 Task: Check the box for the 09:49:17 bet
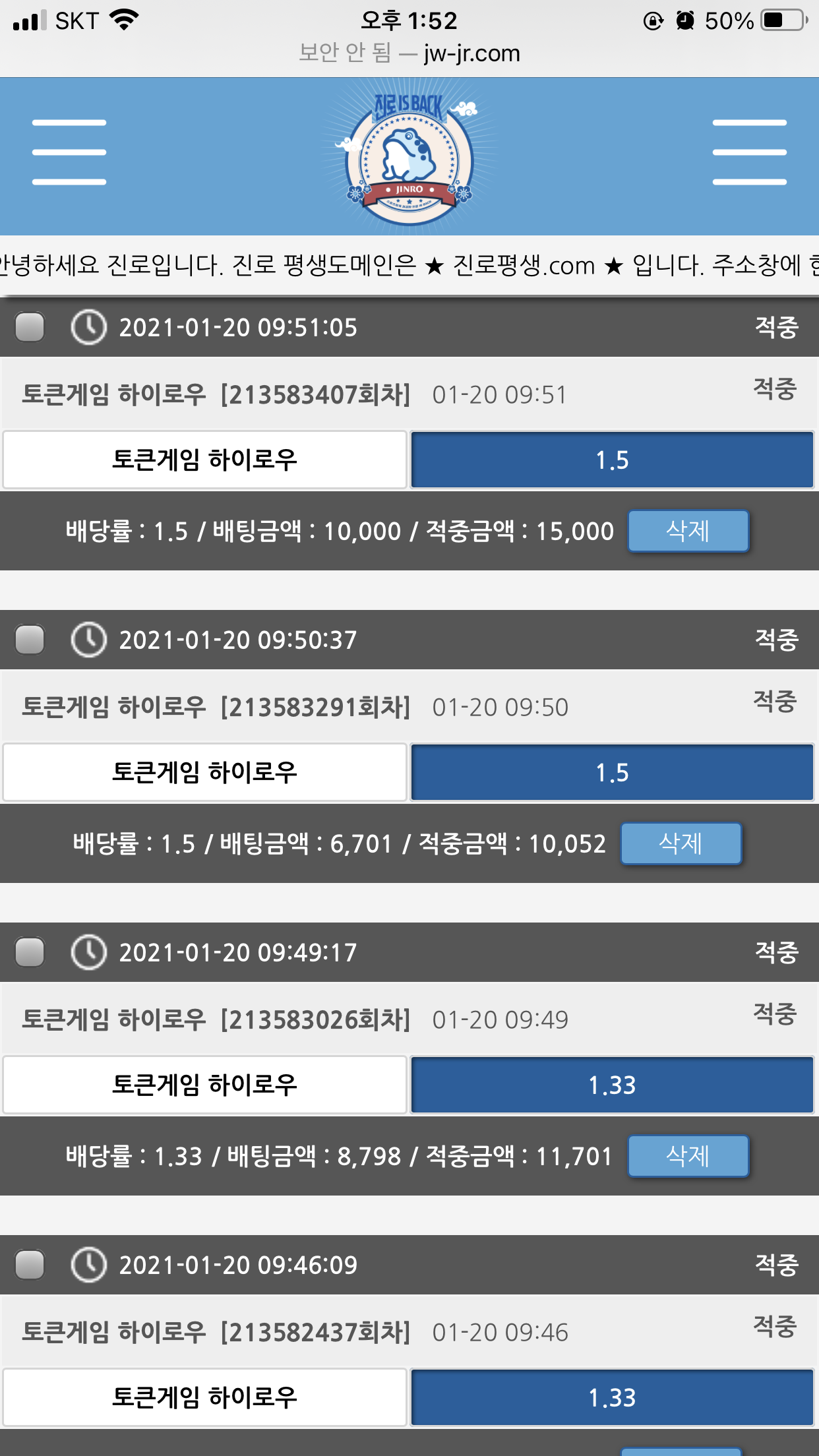30,952
